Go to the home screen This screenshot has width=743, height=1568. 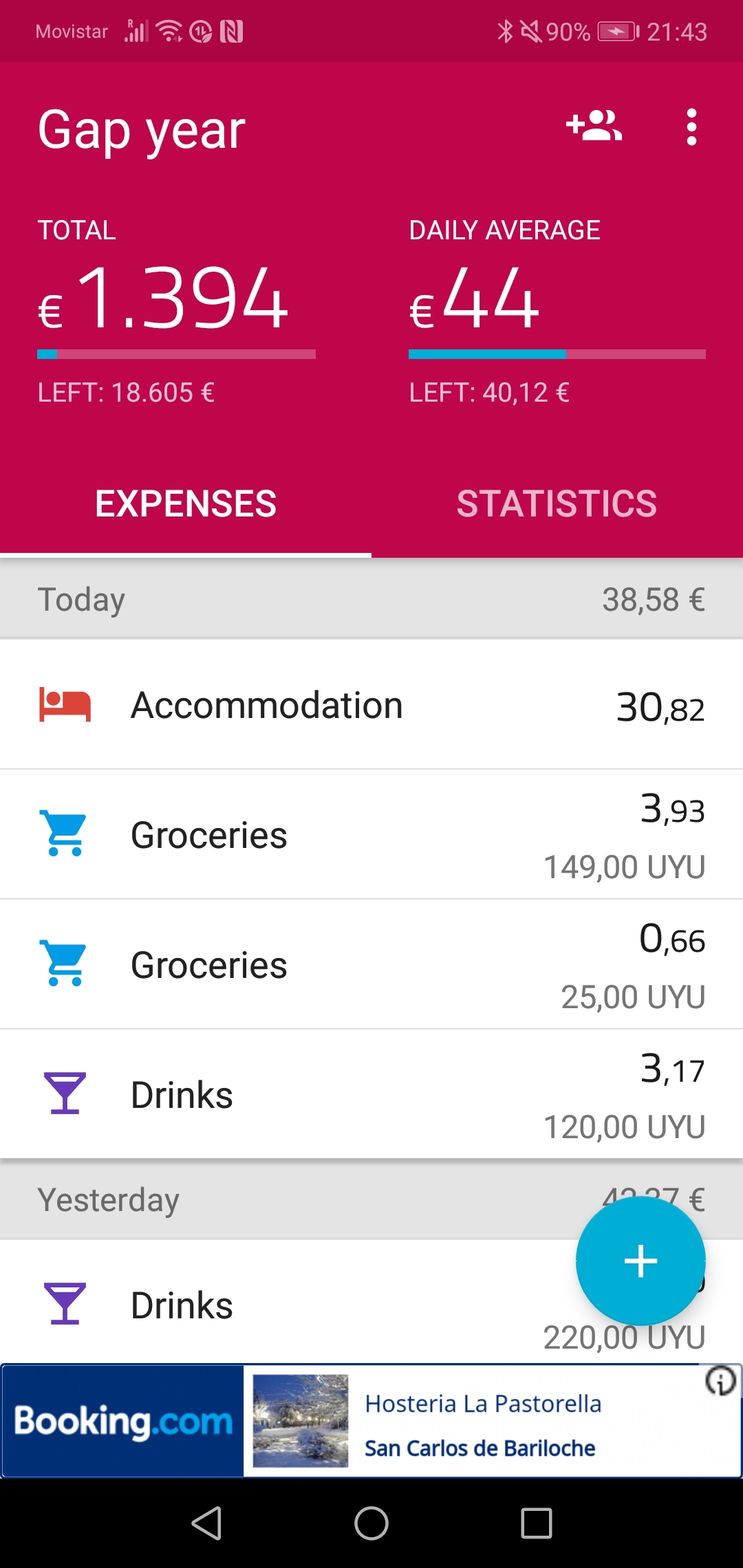click(371, 1523)
